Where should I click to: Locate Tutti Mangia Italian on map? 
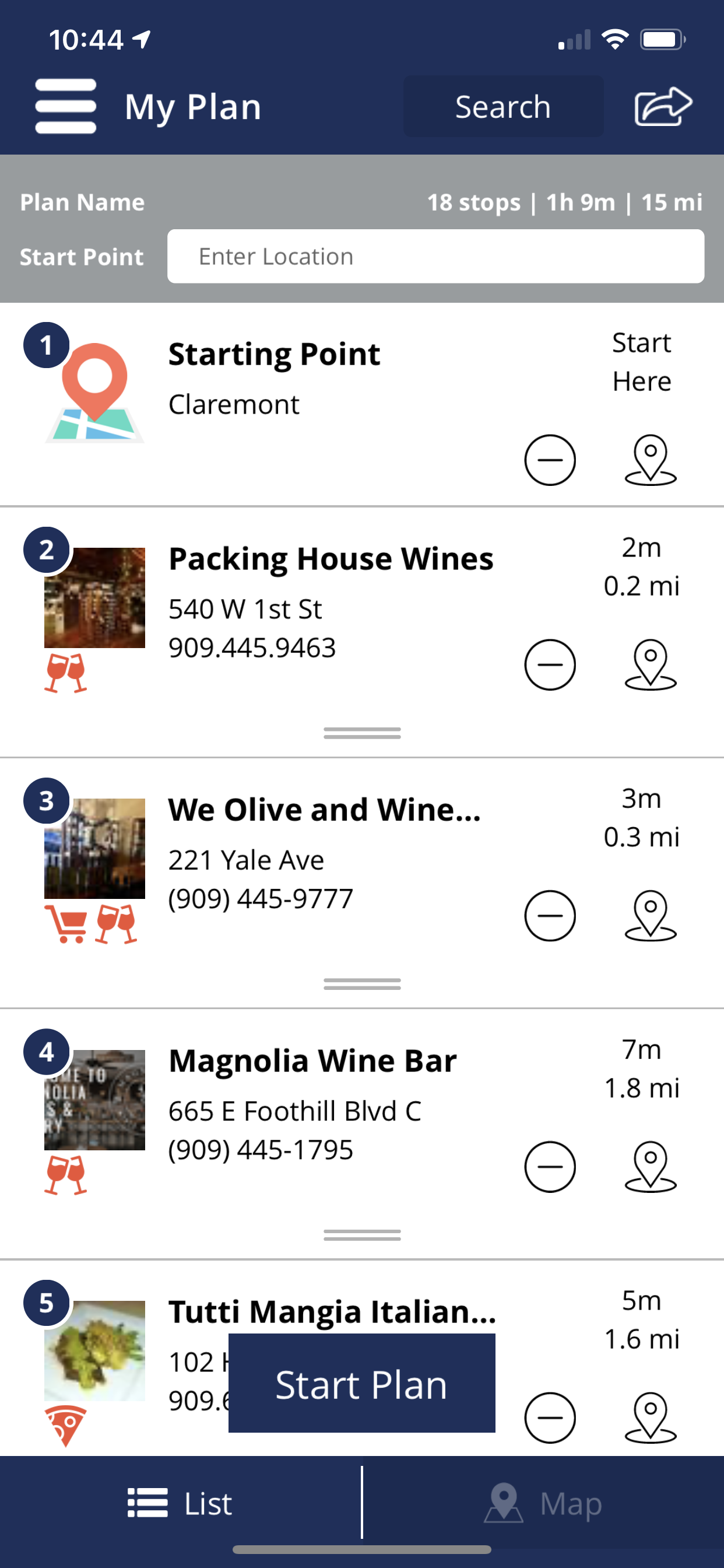click(651, 1418)
